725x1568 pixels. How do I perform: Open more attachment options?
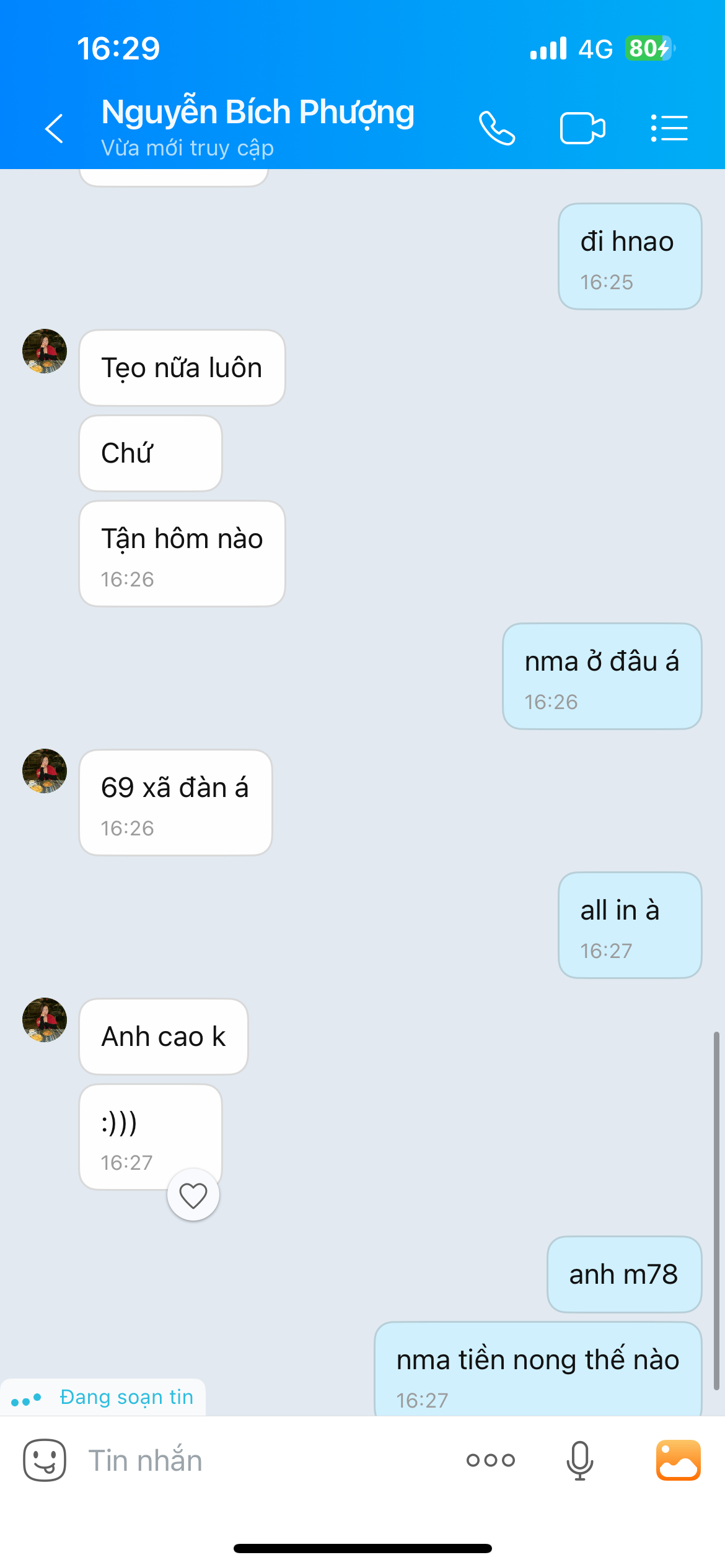491,1460
